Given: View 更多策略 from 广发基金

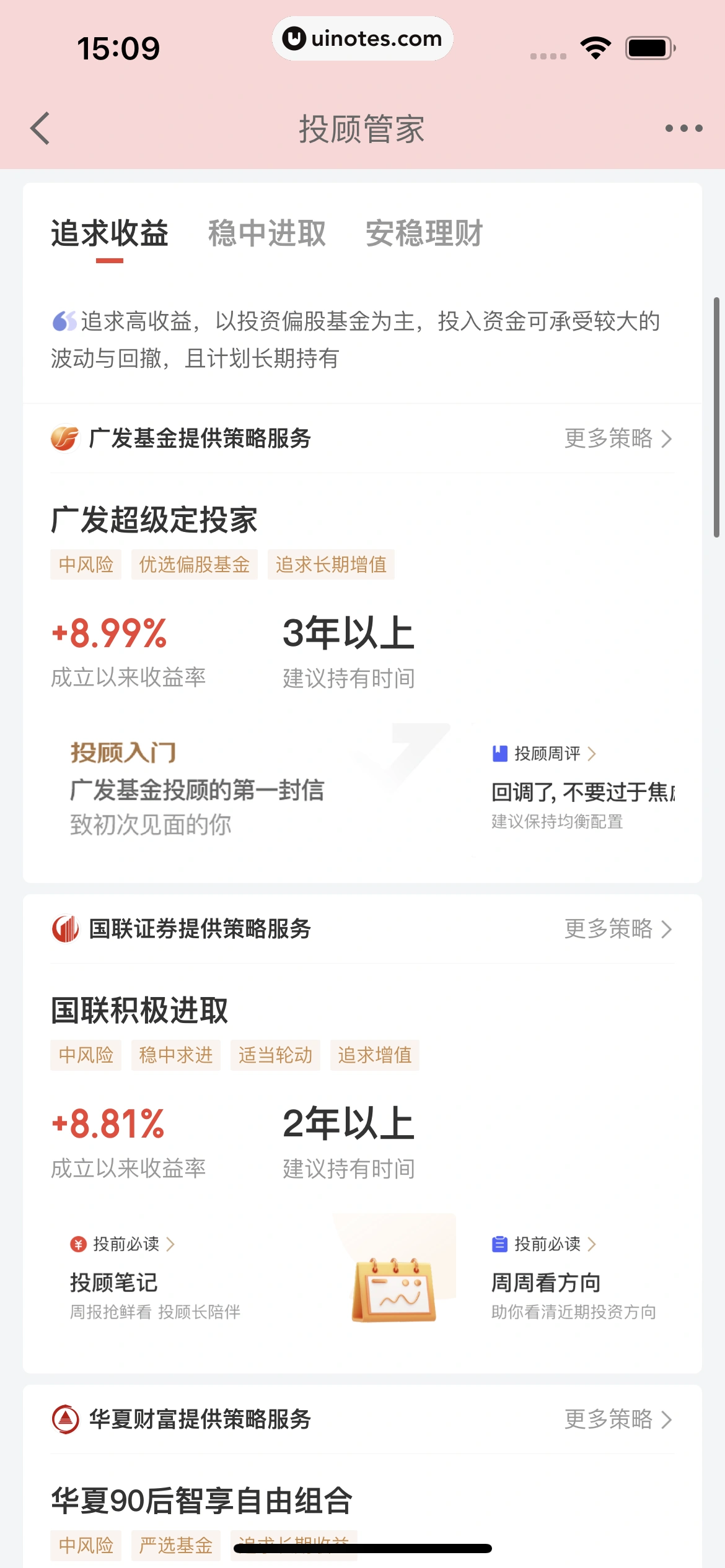Looking at the screenshot, I should tap(618, 438).
